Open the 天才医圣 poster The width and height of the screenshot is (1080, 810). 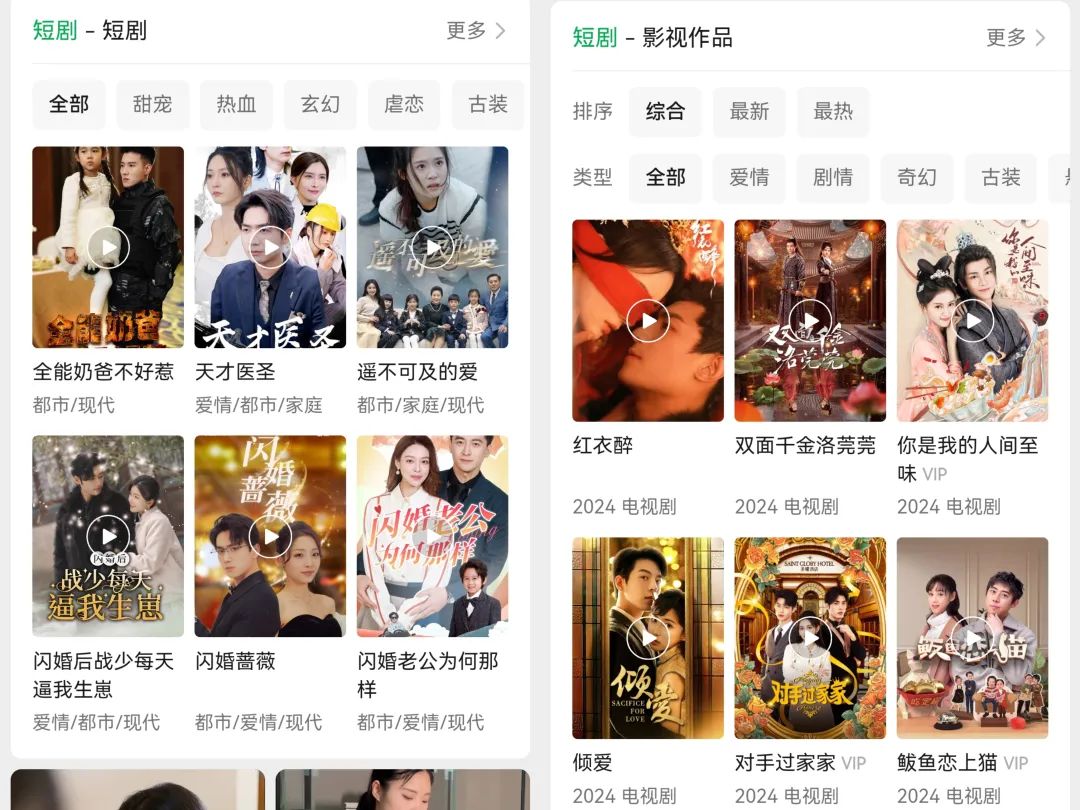coord(270,247)
